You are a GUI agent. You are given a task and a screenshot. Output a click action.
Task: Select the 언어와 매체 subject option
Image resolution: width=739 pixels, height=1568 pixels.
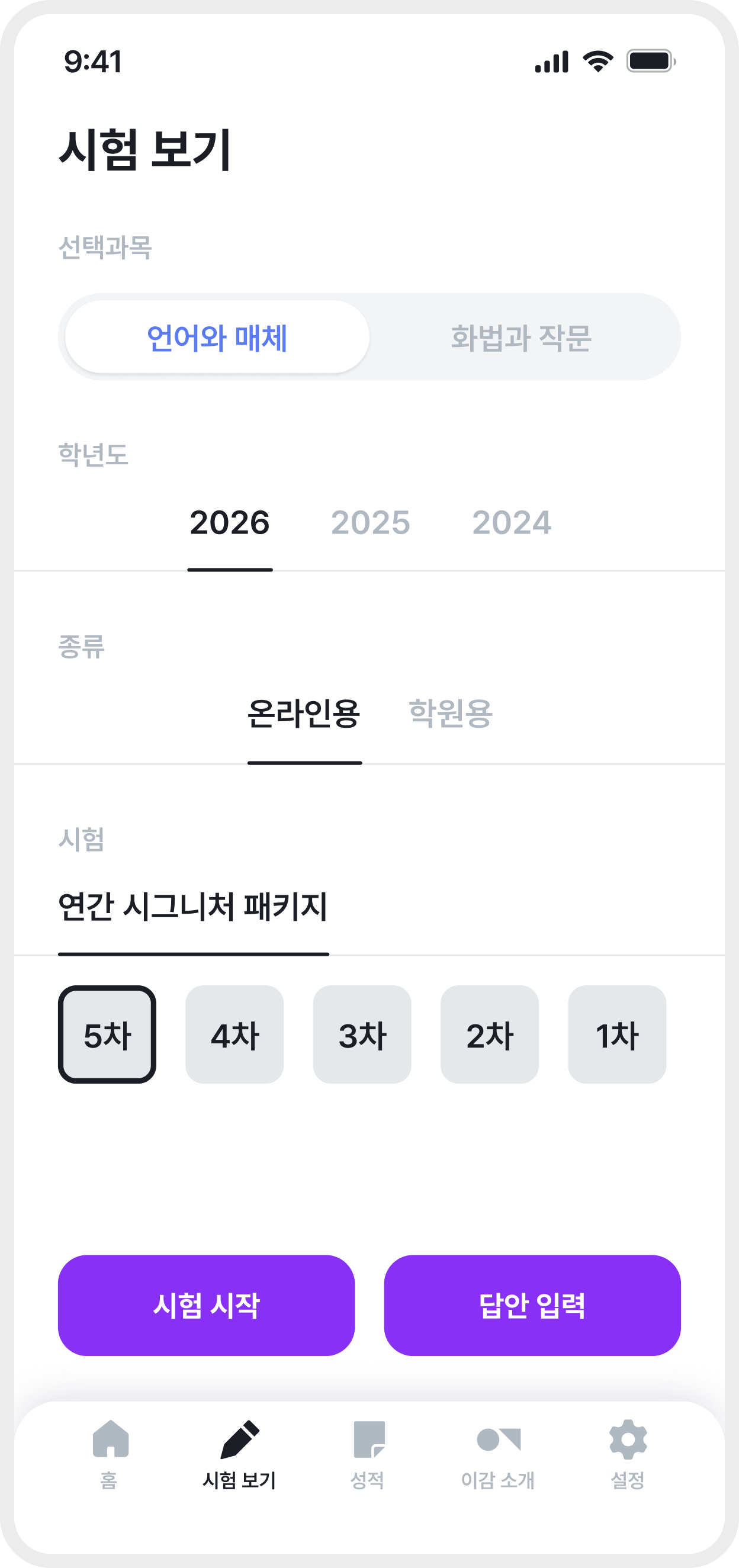pyautogui.click(x=217, y=336)
